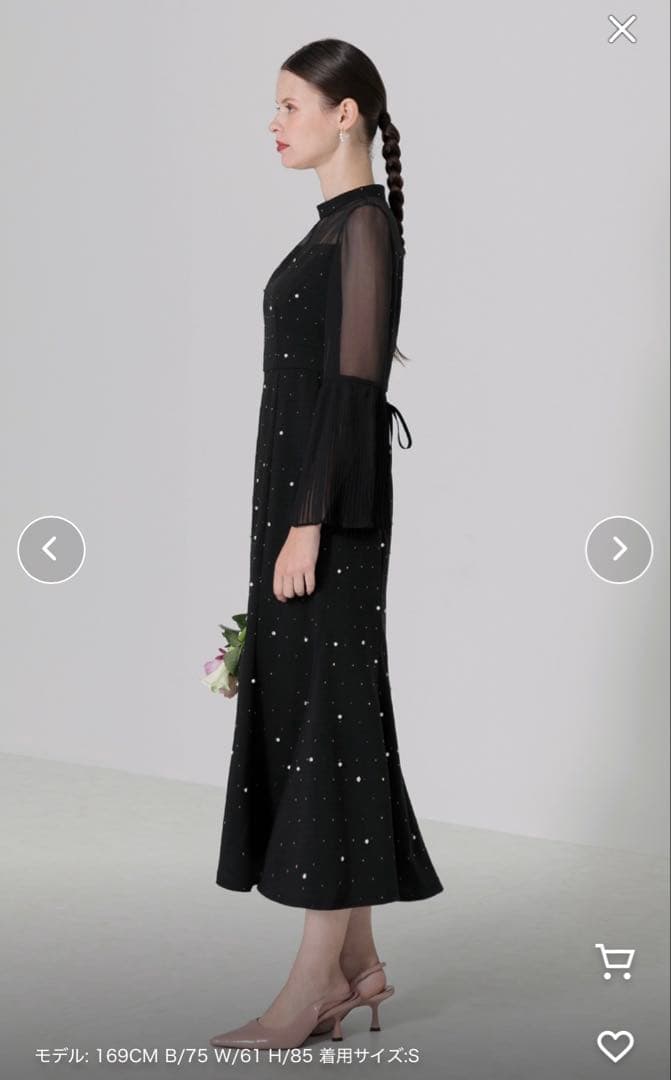
Task: Go to the previous product photo
Action: pyautogui.click(x=51, y=549)
